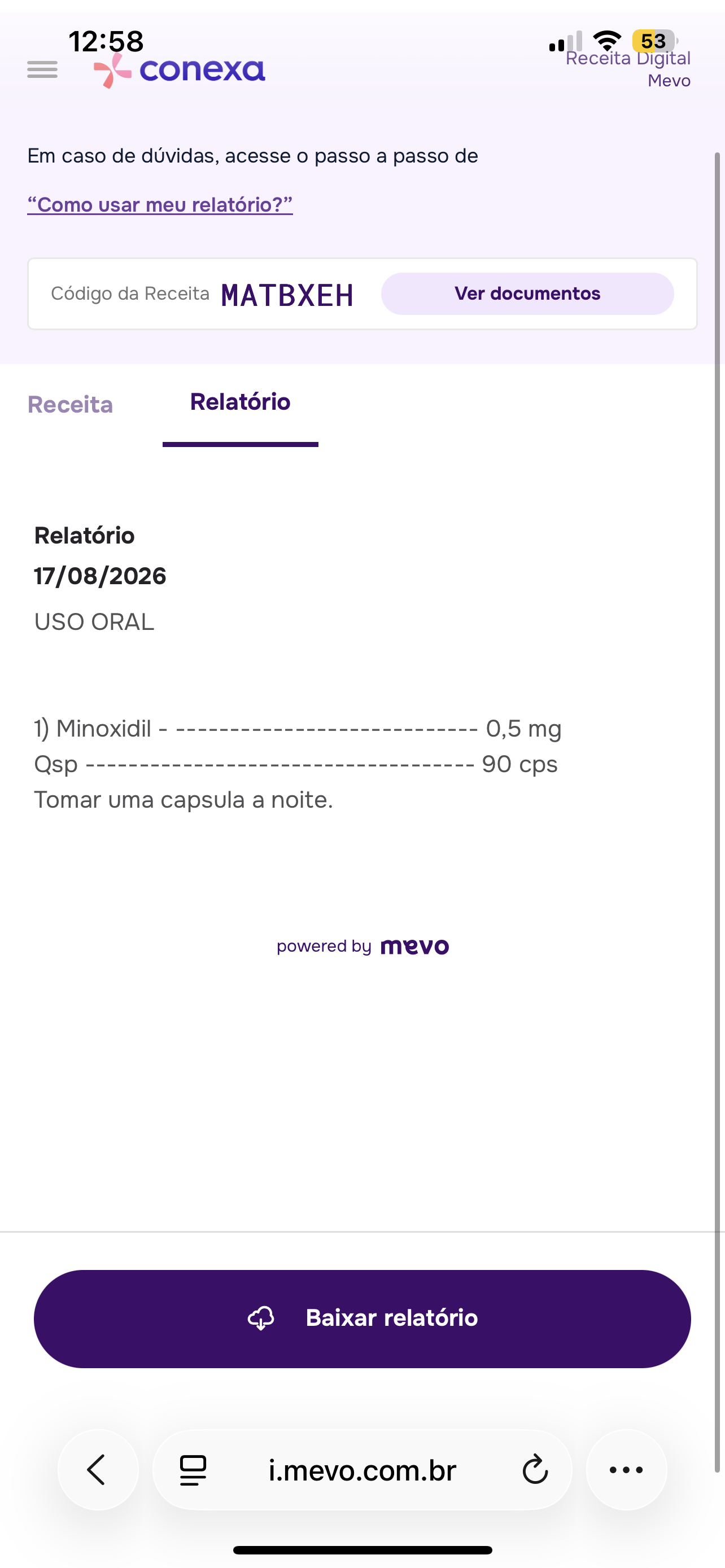Open the "Como usar meu relatório?" link
The image size is (725, 1568).
coord(160,204)
